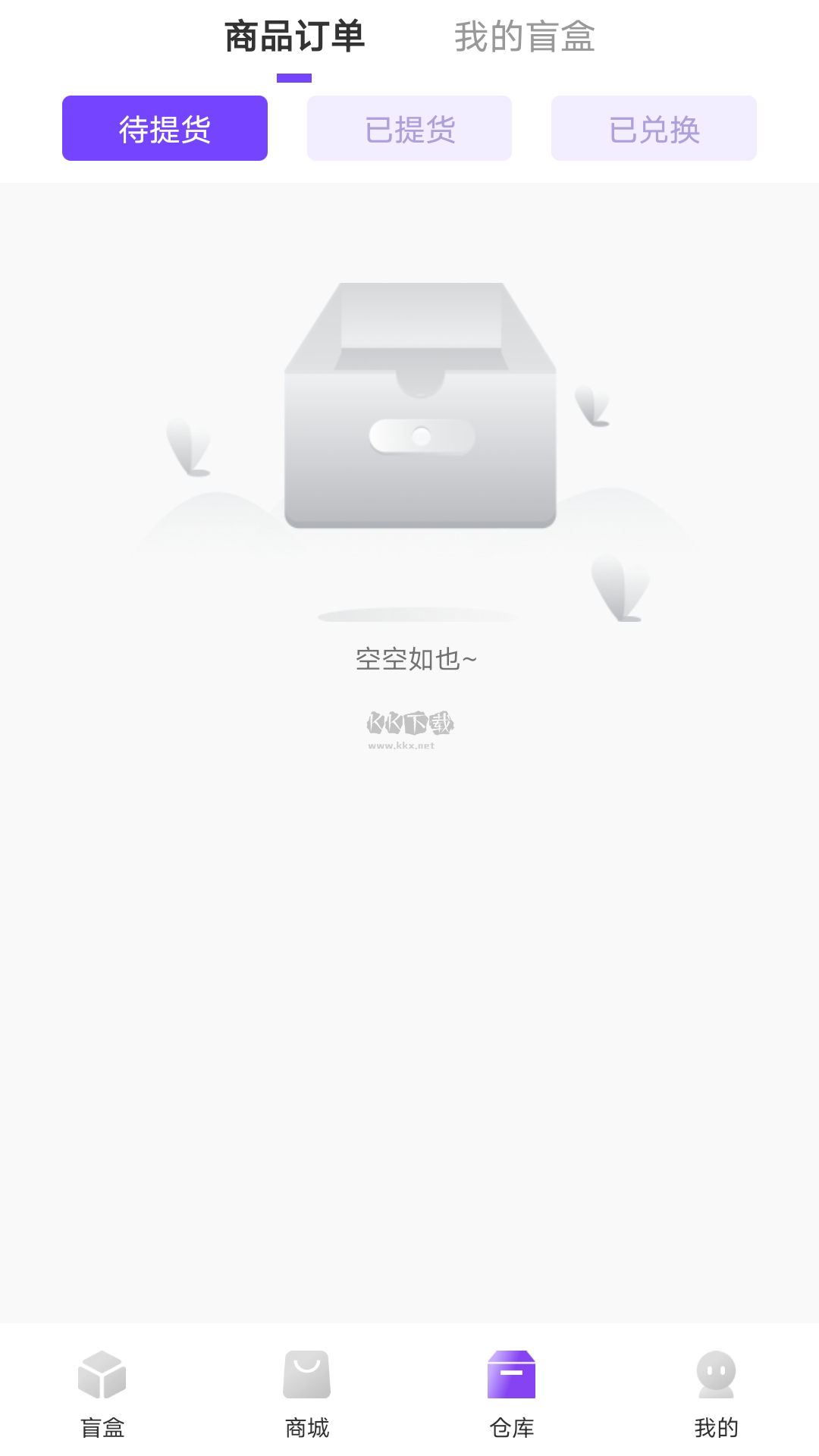Select the 商城 text label in bottom bar

307,1429
